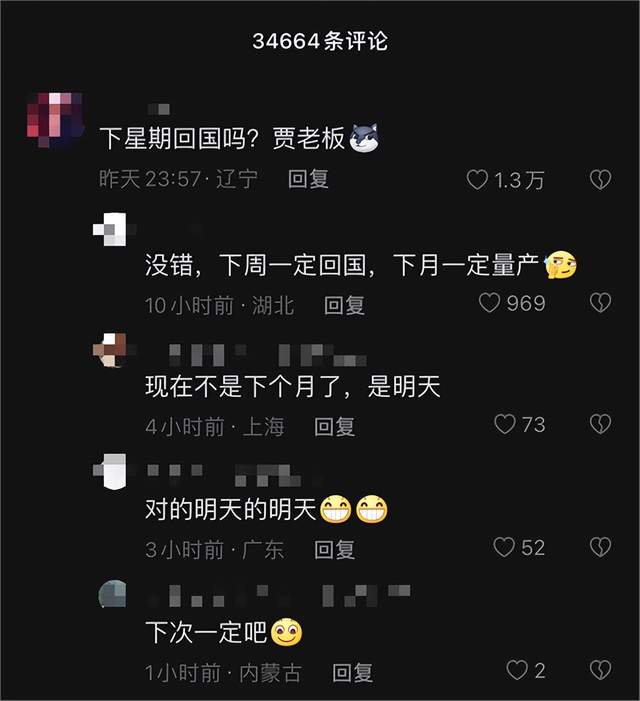
Task: Open the avatar of the 湖北 commenter
Action: click(x=110, y=230)
